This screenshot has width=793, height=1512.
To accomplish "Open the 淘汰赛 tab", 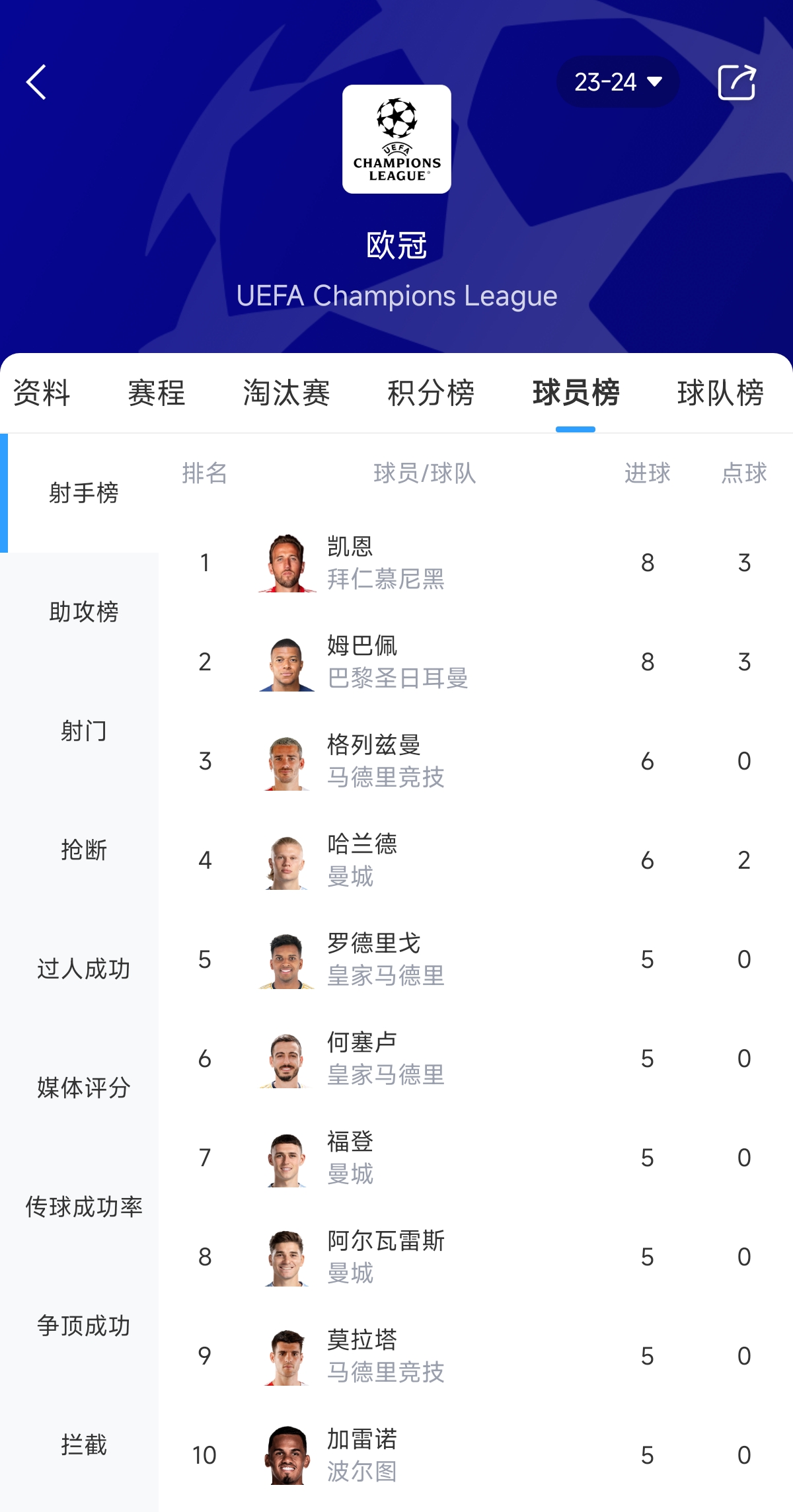I will pyautogui.click(x=286, y=393).
